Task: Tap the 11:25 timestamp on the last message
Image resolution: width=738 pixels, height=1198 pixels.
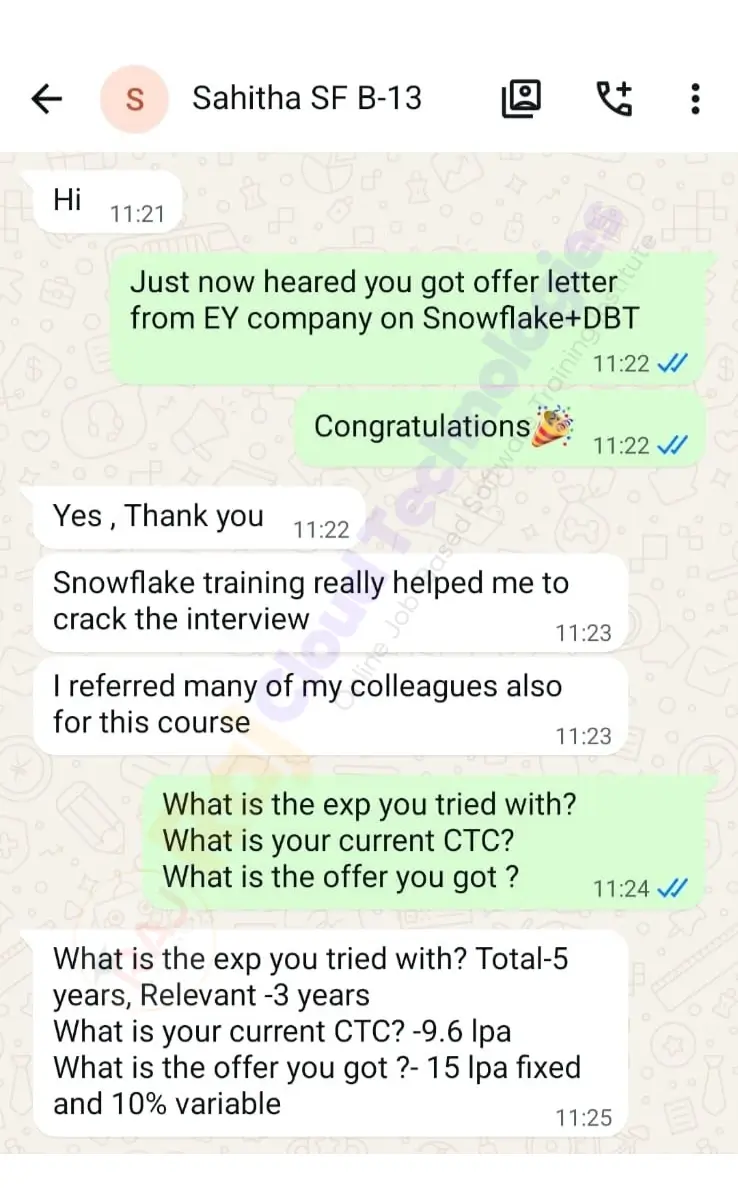Action: [587, 1118]
